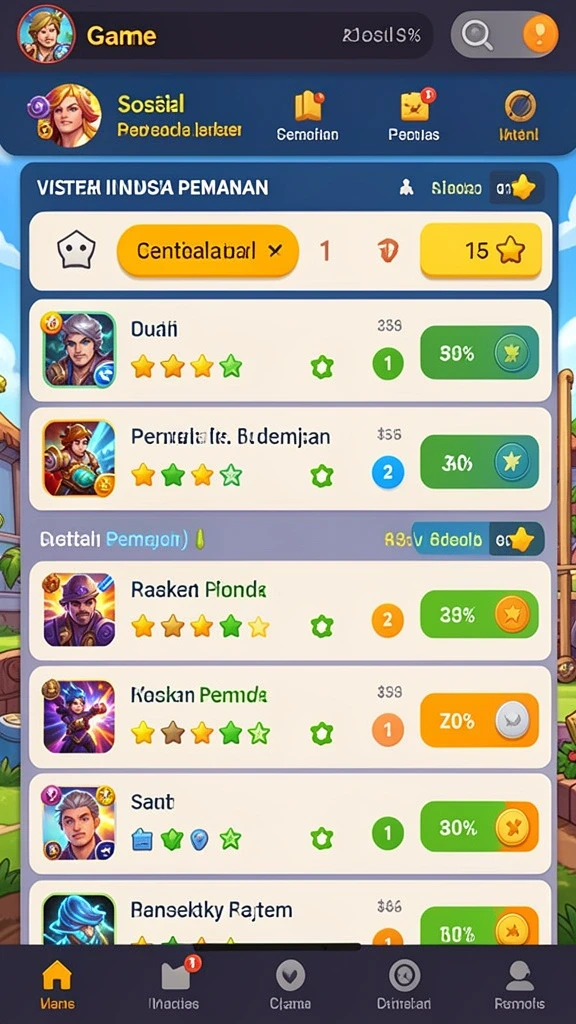Open the Ransektky Rajtem card
The width and height of the screenshot is (576, 1024).
290,913
